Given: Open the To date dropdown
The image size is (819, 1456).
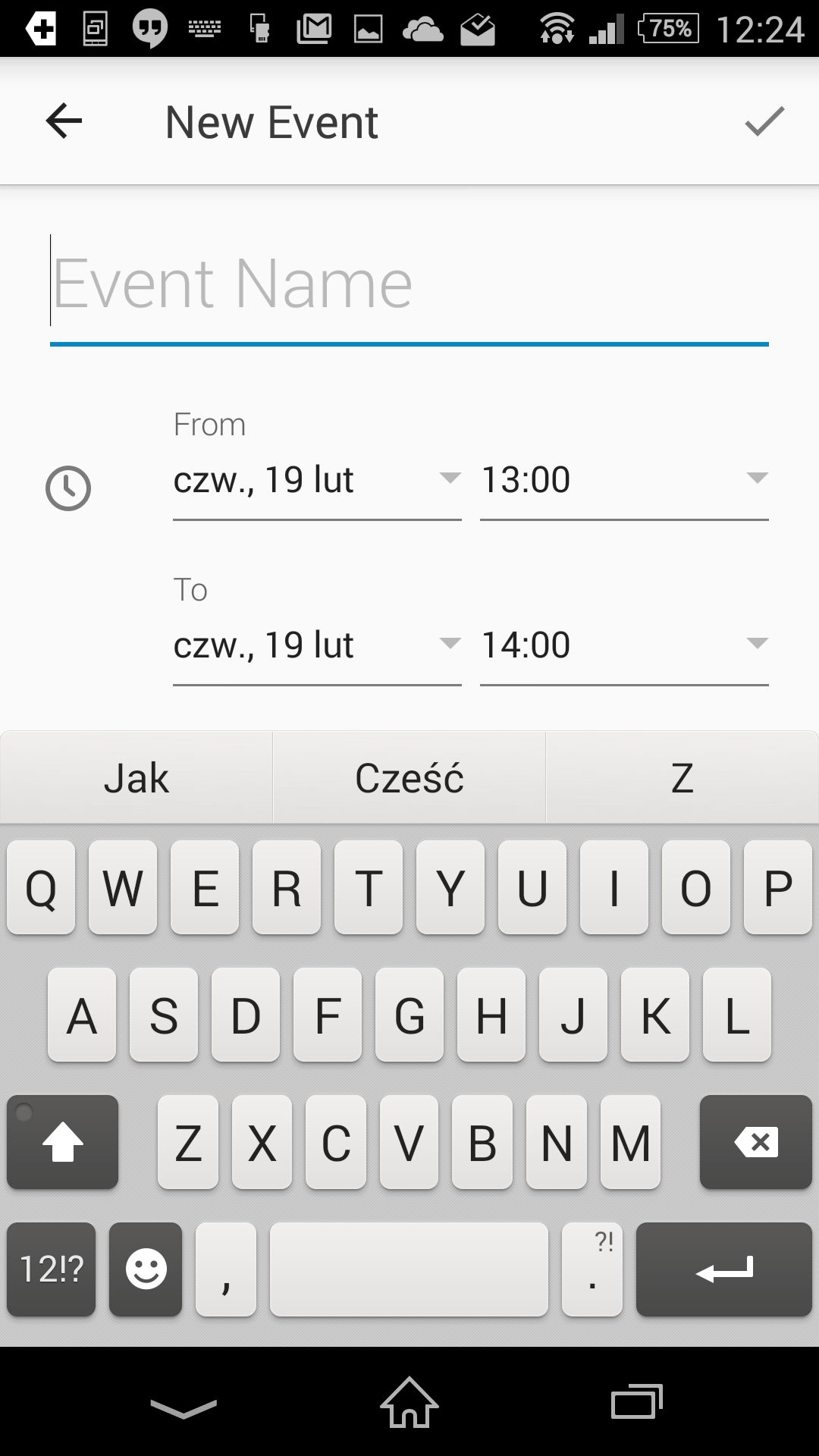Looking at the screenshot, I should [317, 645].
